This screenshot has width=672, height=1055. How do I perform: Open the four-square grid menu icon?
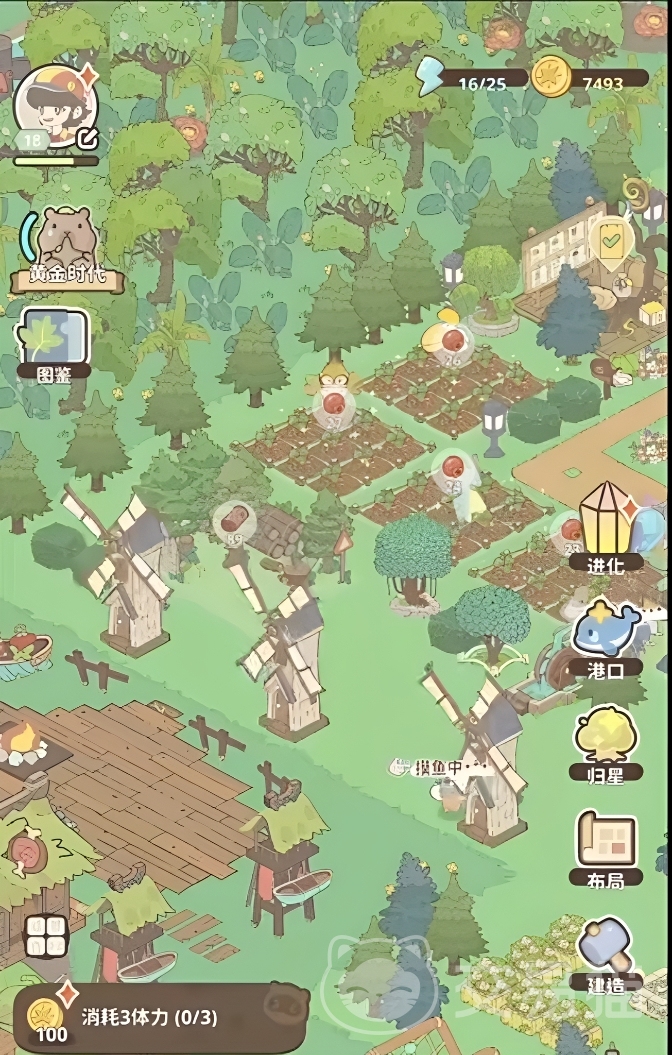(46, 937)
